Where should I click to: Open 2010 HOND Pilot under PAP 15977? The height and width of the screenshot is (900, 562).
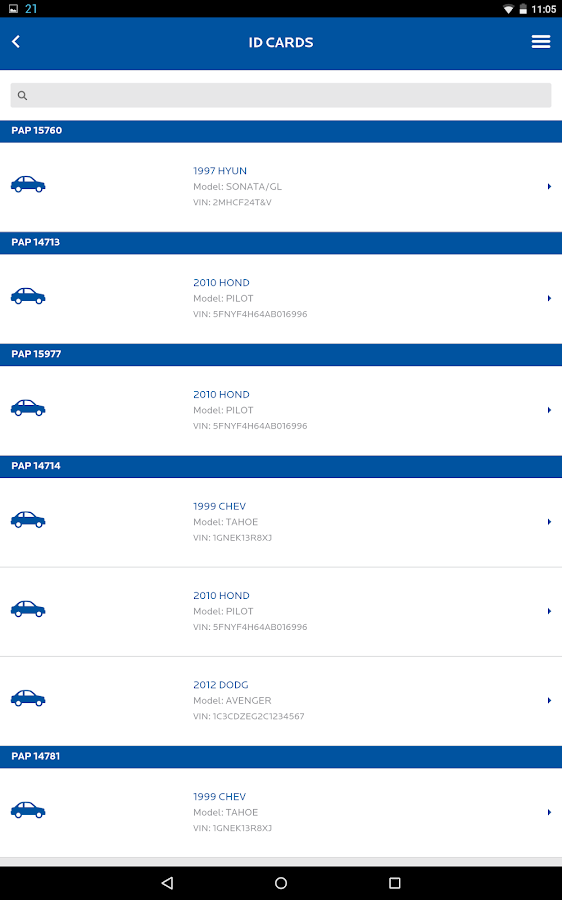(x=281, y=411)
